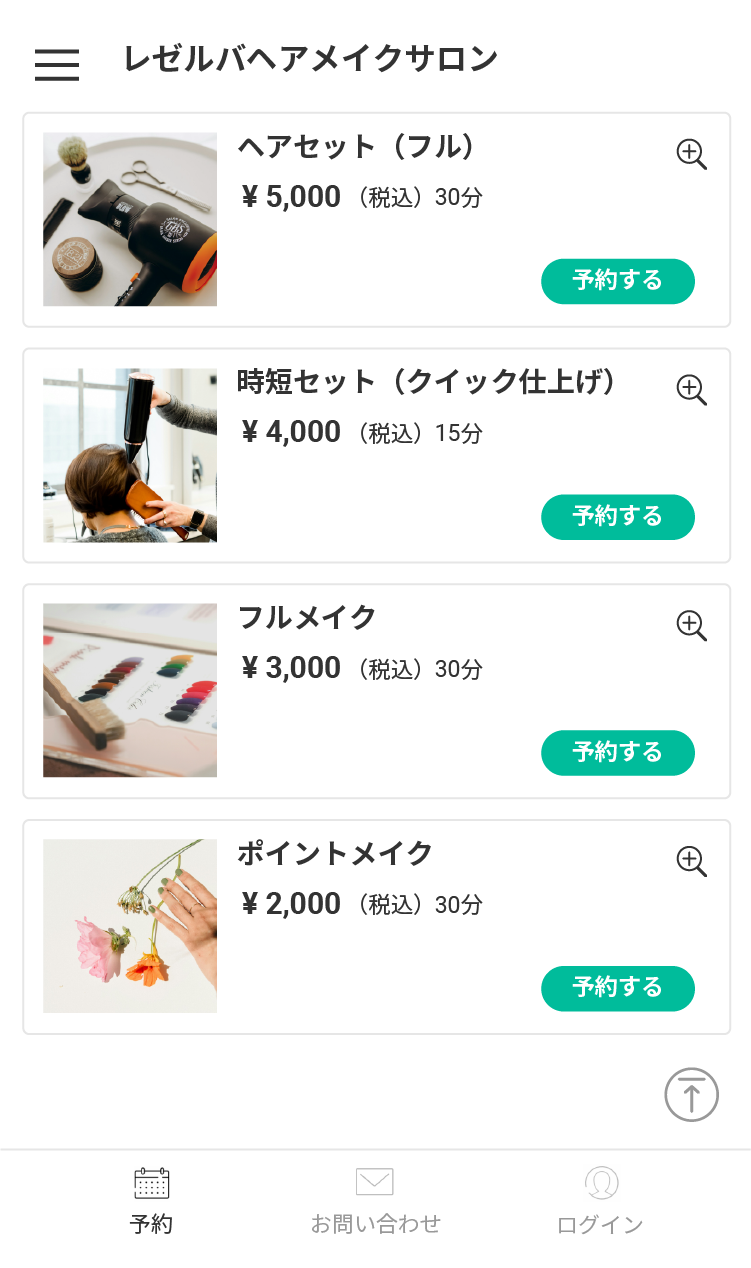Jump back to top of page
Viewport: 751px width, 1268px height.
(691, 1095)
